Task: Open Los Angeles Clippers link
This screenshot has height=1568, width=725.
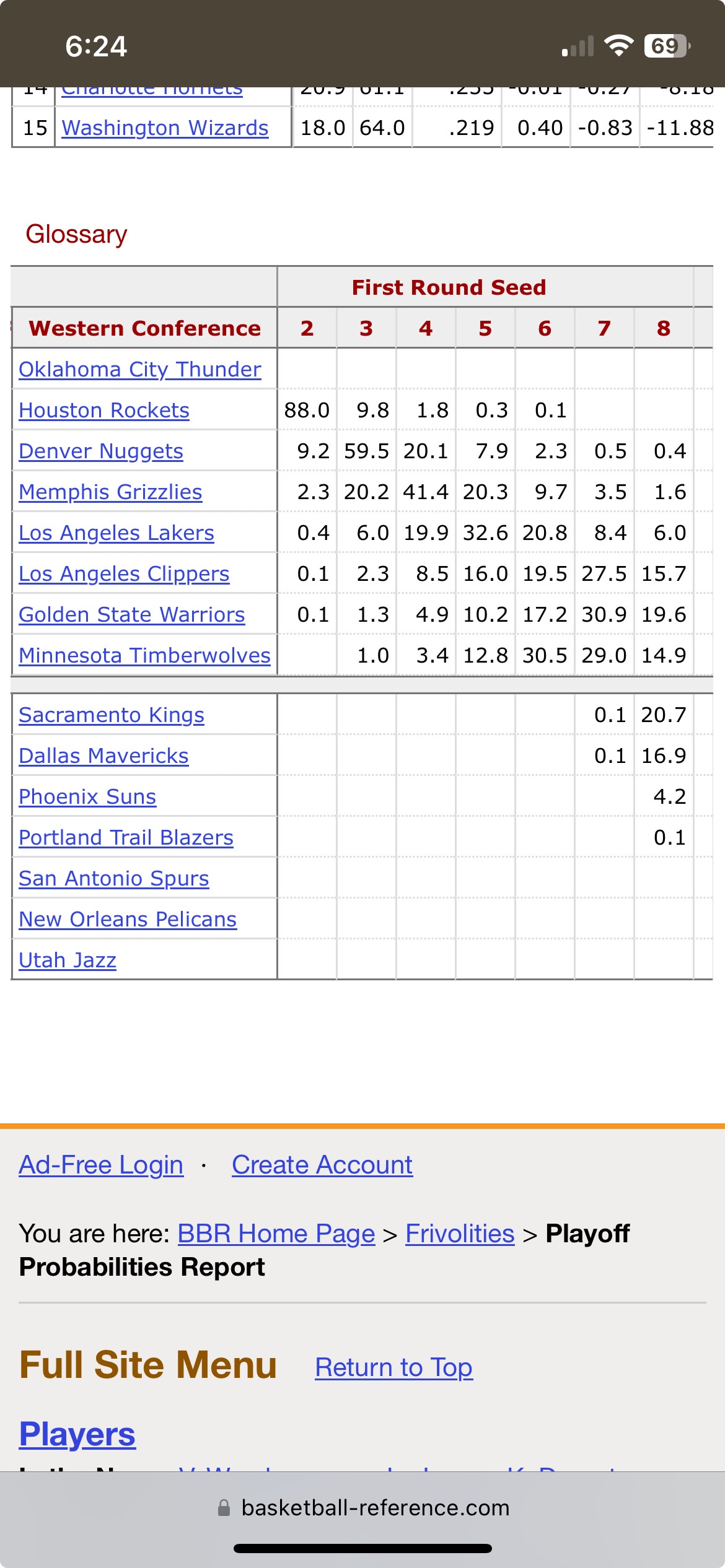Action: click(124, 573)
